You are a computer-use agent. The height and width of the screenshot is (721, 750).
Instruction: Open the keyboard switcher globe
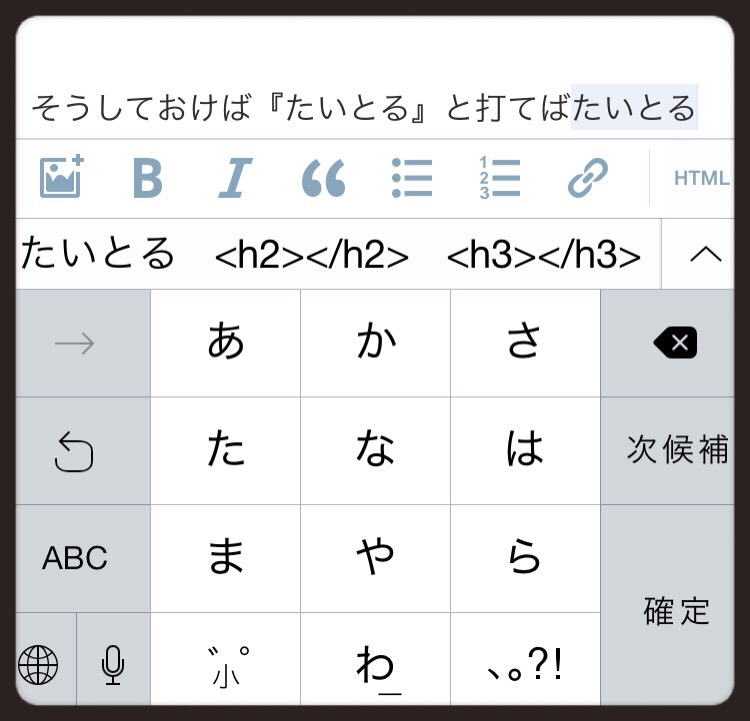point(38,663)
